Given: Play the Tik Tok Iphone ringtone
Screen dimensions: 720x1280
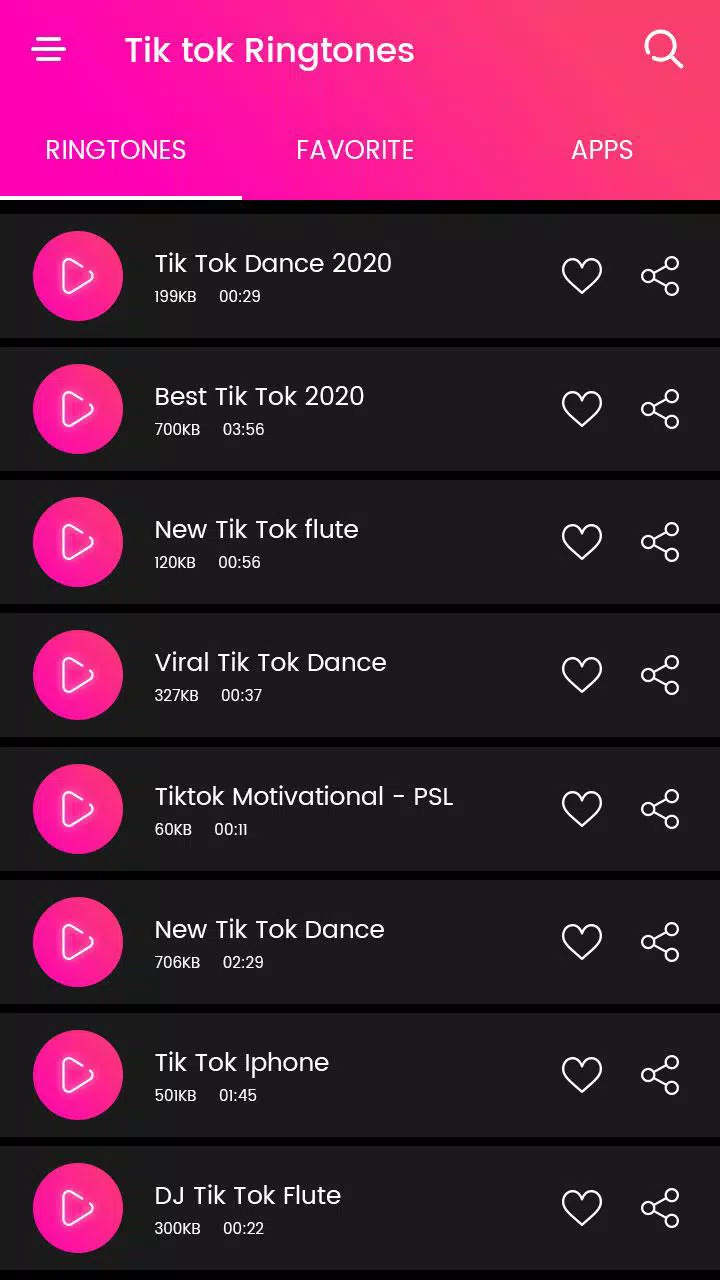Looking at the screenshot, I should point(78,1074).
